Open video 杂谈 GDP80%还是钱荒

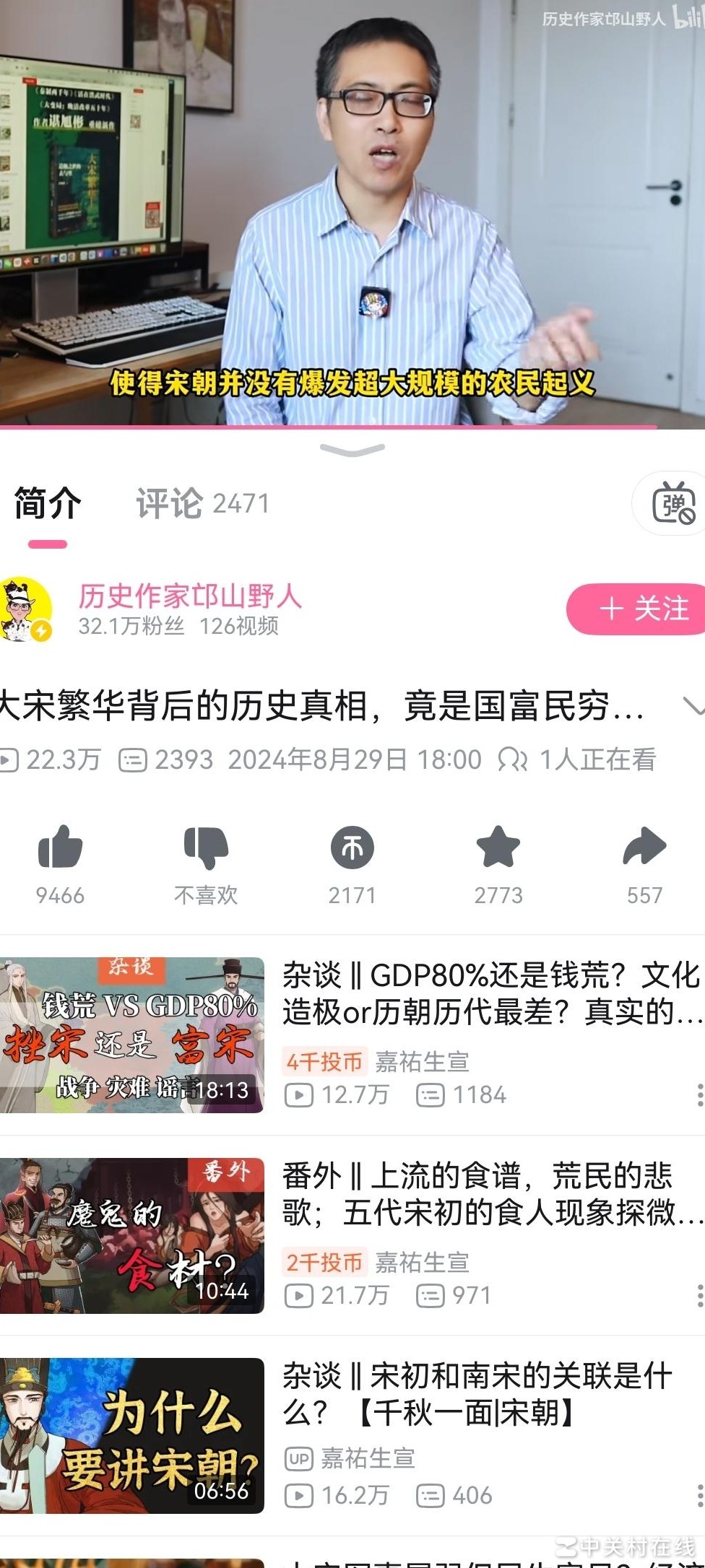tap(132, 1035)
